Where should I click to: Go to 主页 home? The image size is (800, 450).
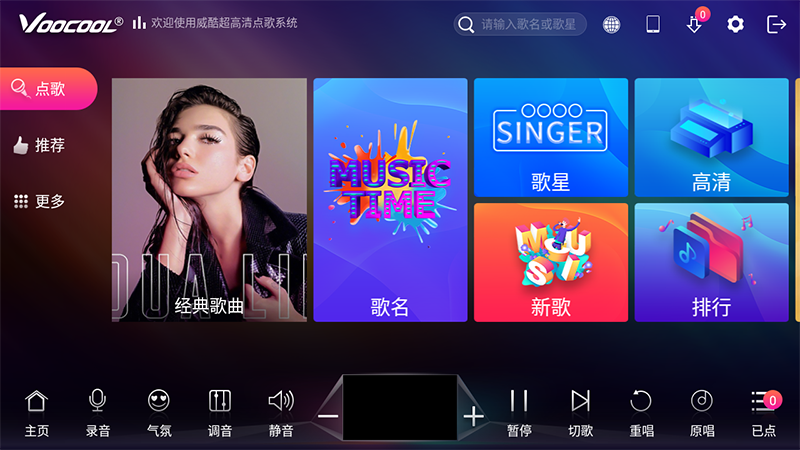click(x=36, y=411)
